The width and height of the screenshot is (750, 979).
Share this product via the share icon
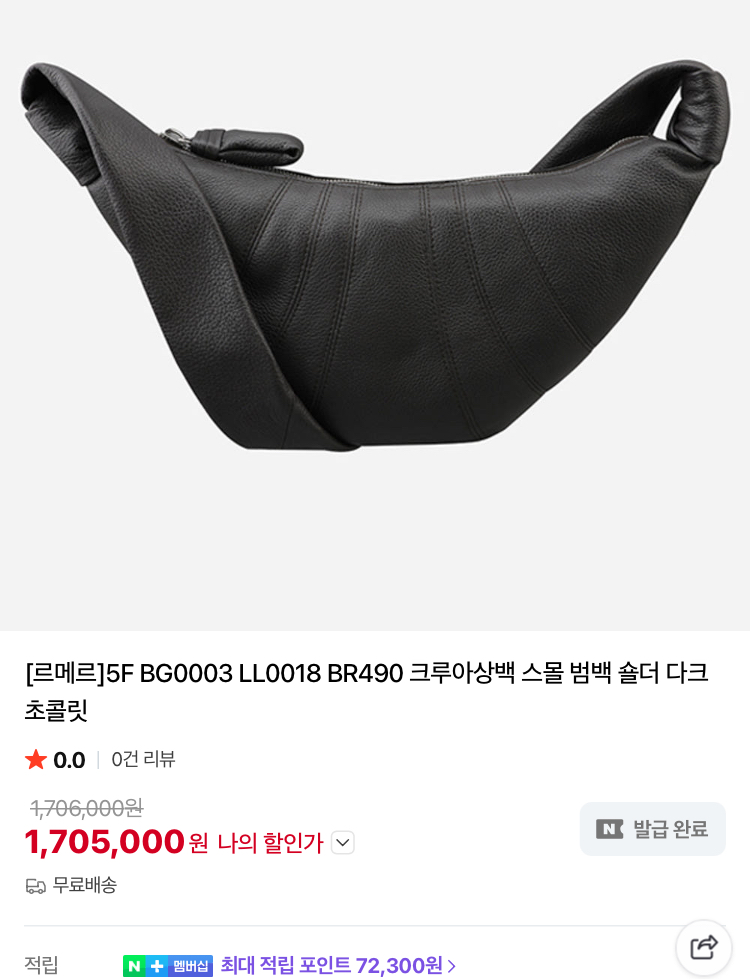(704, 947)
